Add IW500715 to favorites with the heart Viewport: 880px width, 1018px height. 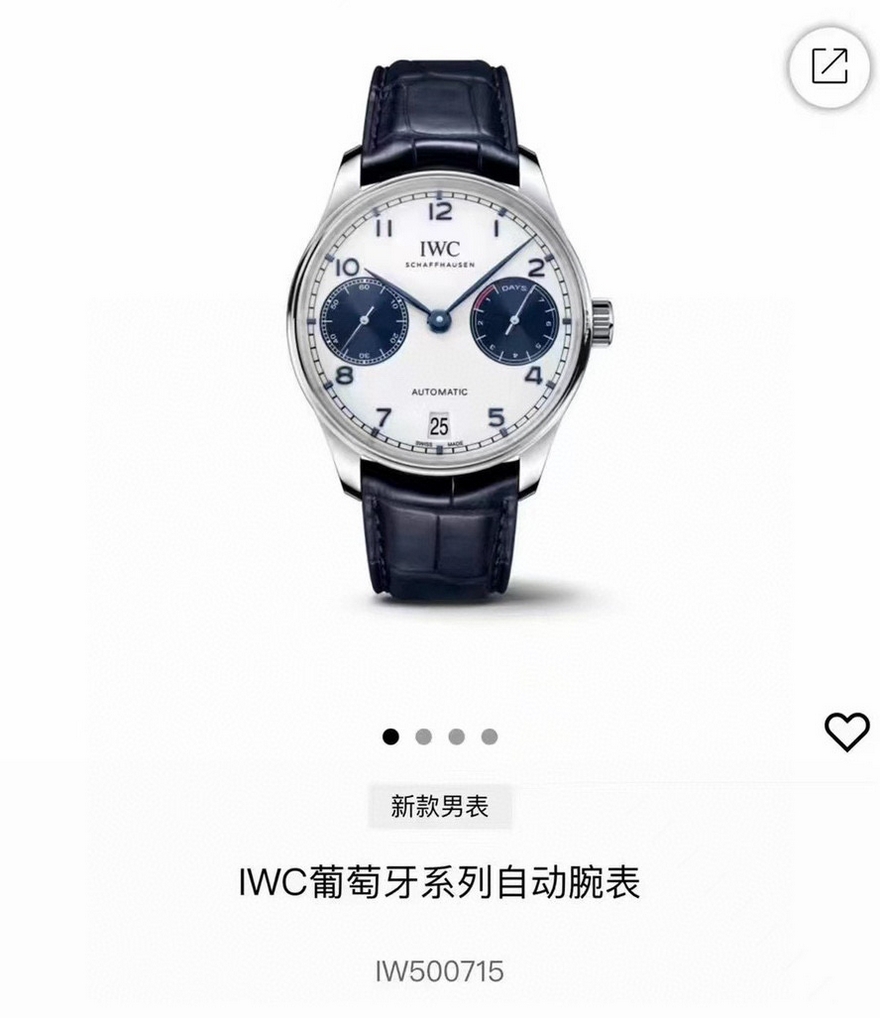point(846,733)
